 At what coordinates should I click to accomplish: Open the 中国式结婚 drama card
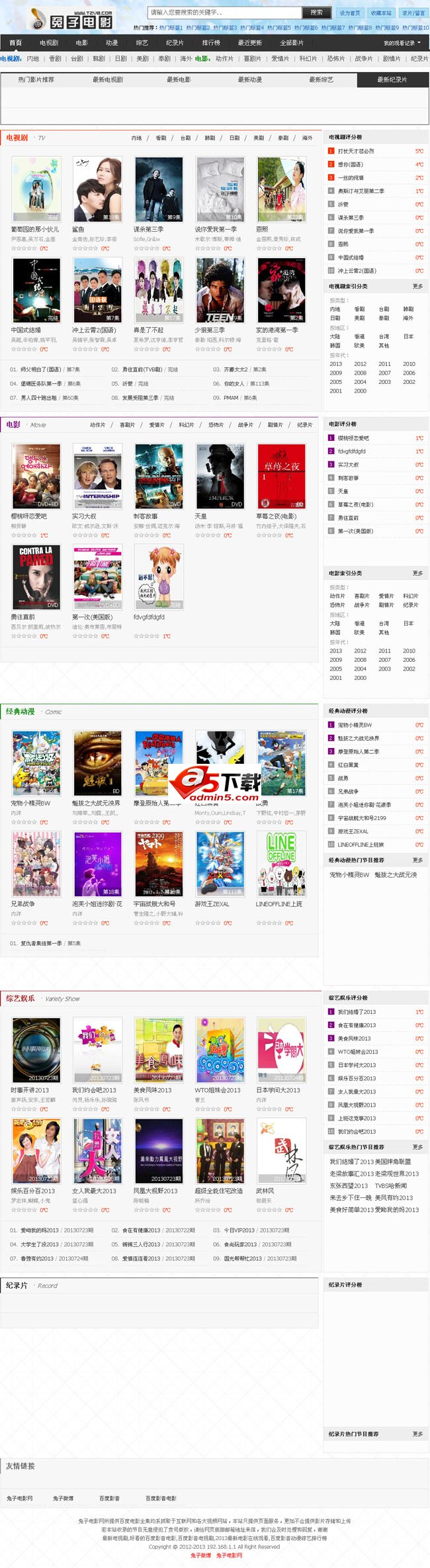pos(36,290)
